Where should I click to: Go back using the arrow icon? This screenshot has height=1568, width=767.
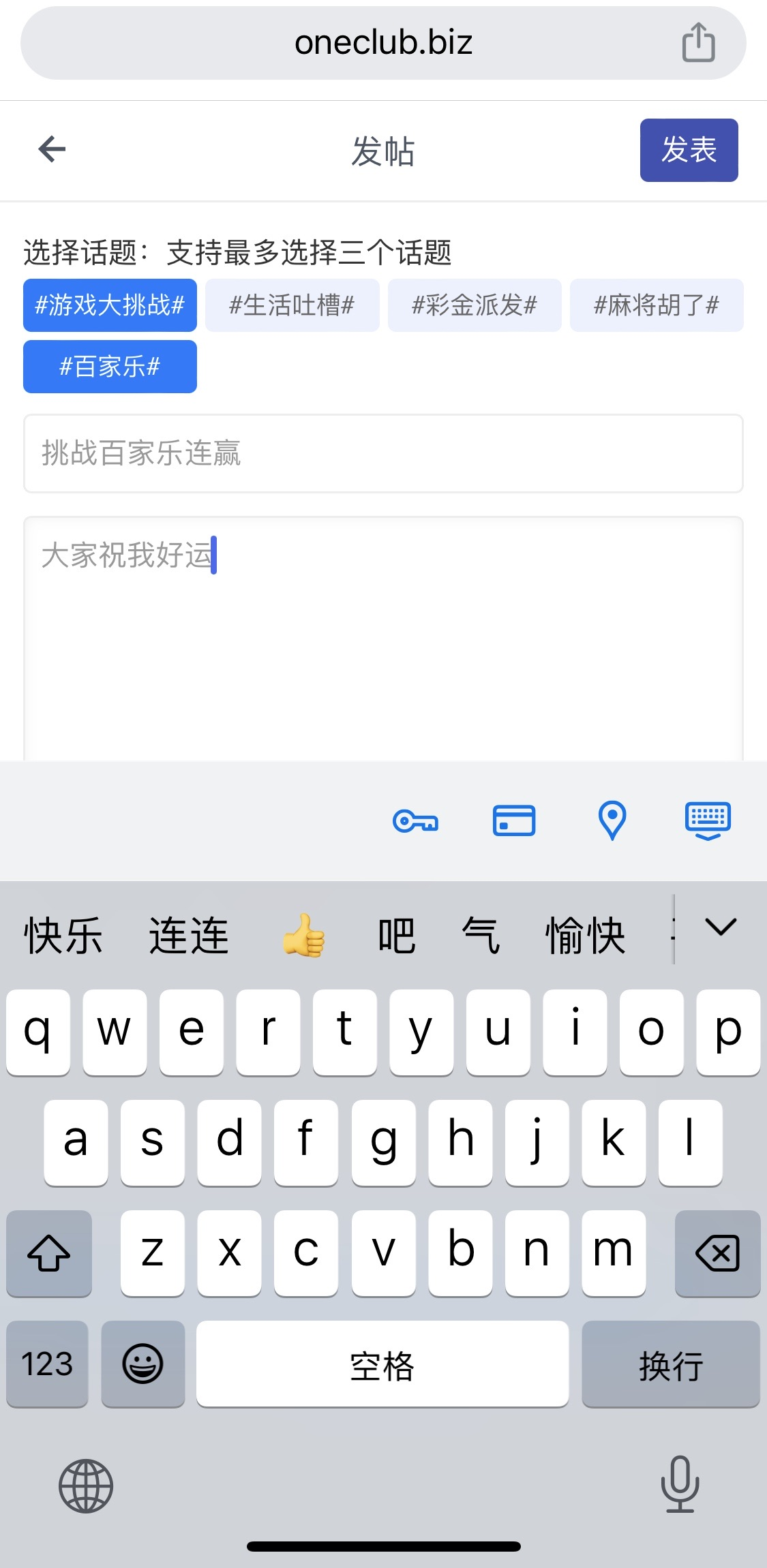coord(52,149)
